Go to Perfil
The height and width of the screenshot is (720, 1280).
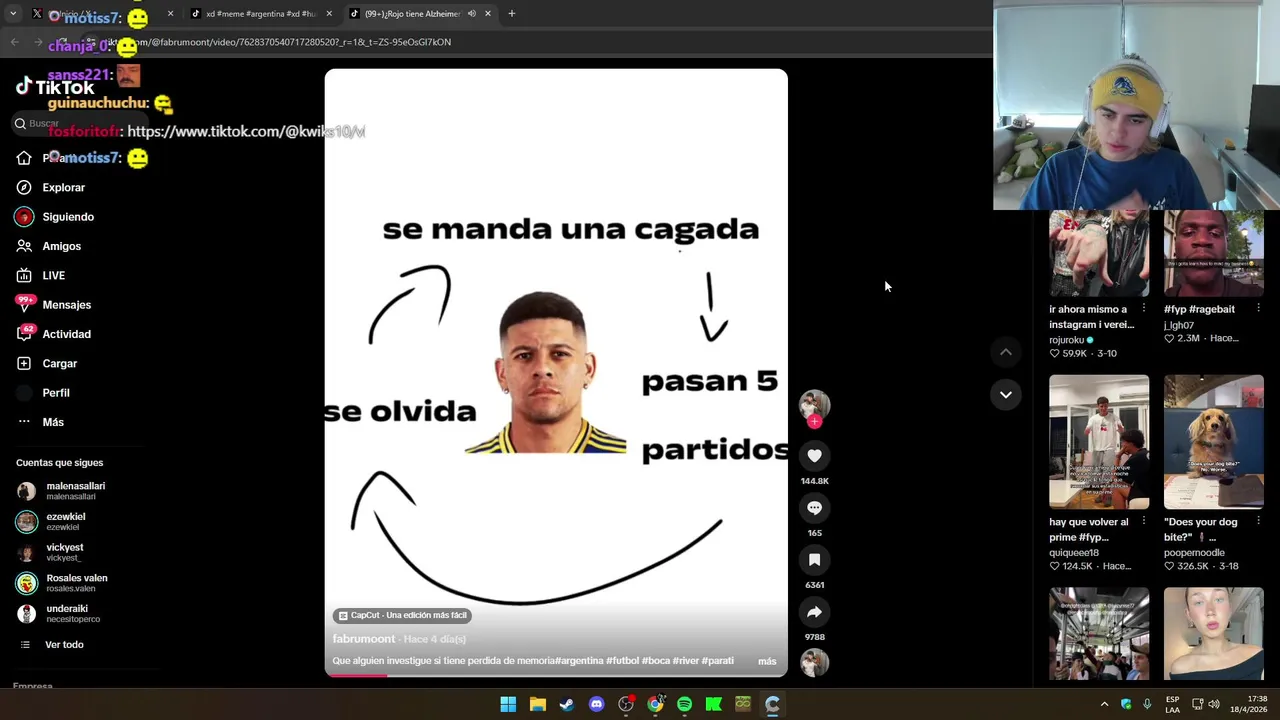55,393
